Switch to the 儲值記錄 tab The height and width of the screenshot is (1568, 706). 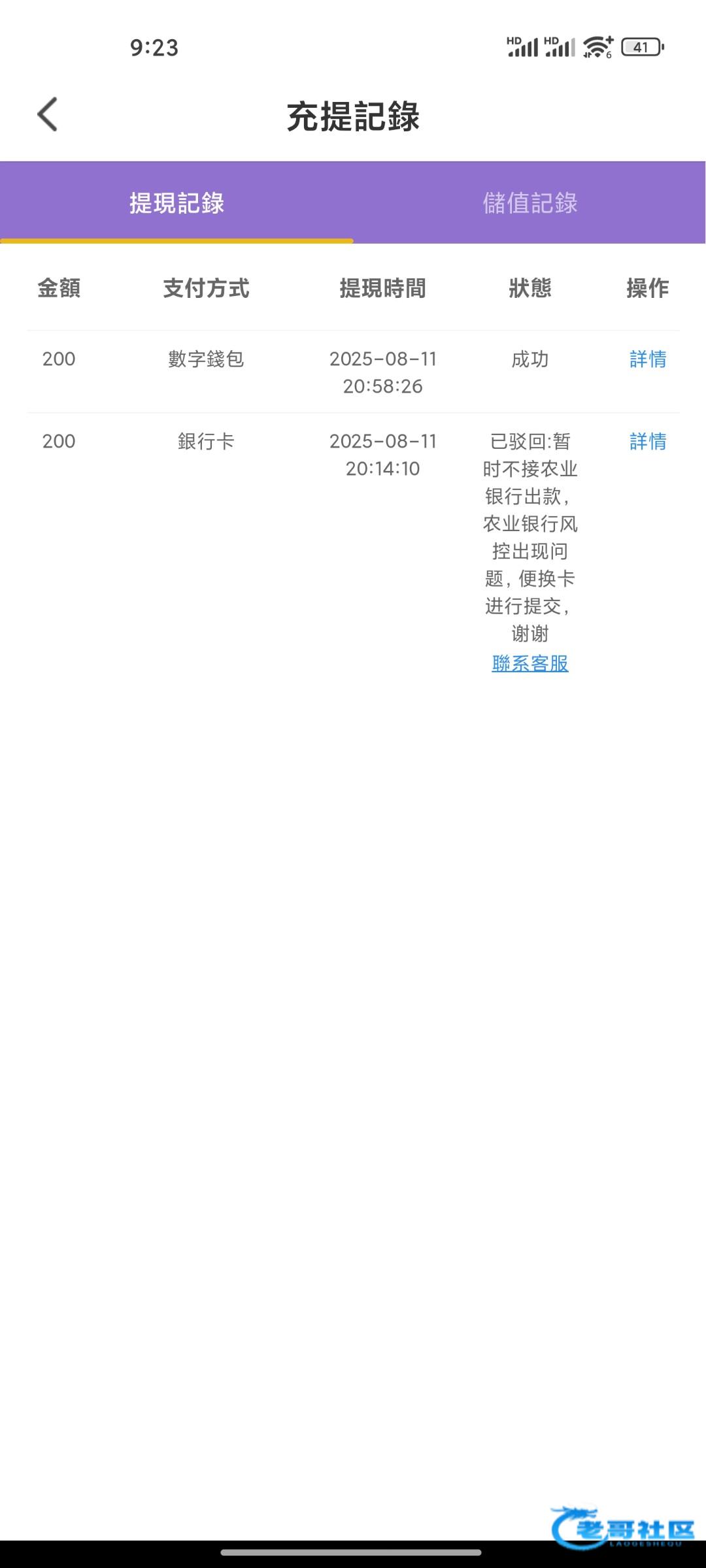[529, 203]
